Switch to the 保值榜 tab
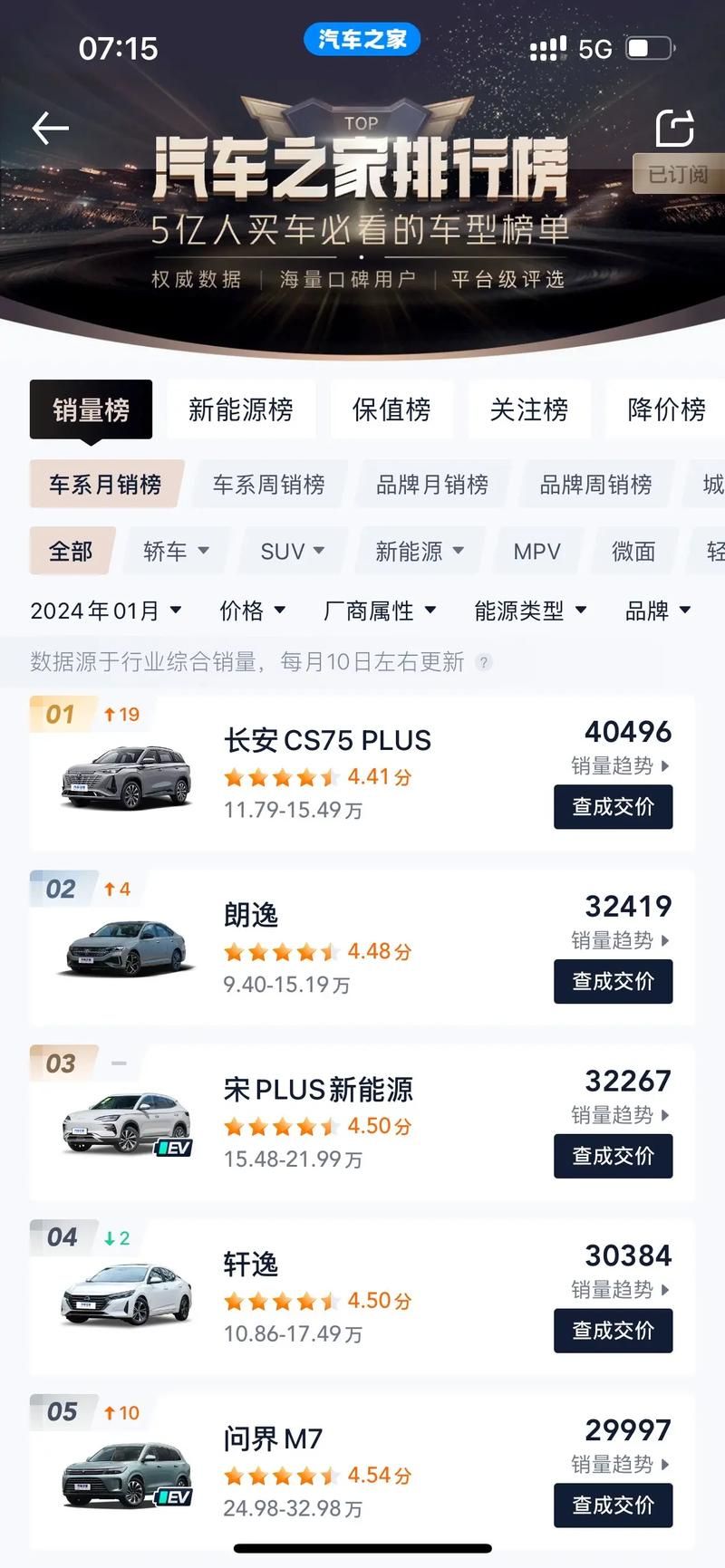The image size is (725, 1568). 391,409
